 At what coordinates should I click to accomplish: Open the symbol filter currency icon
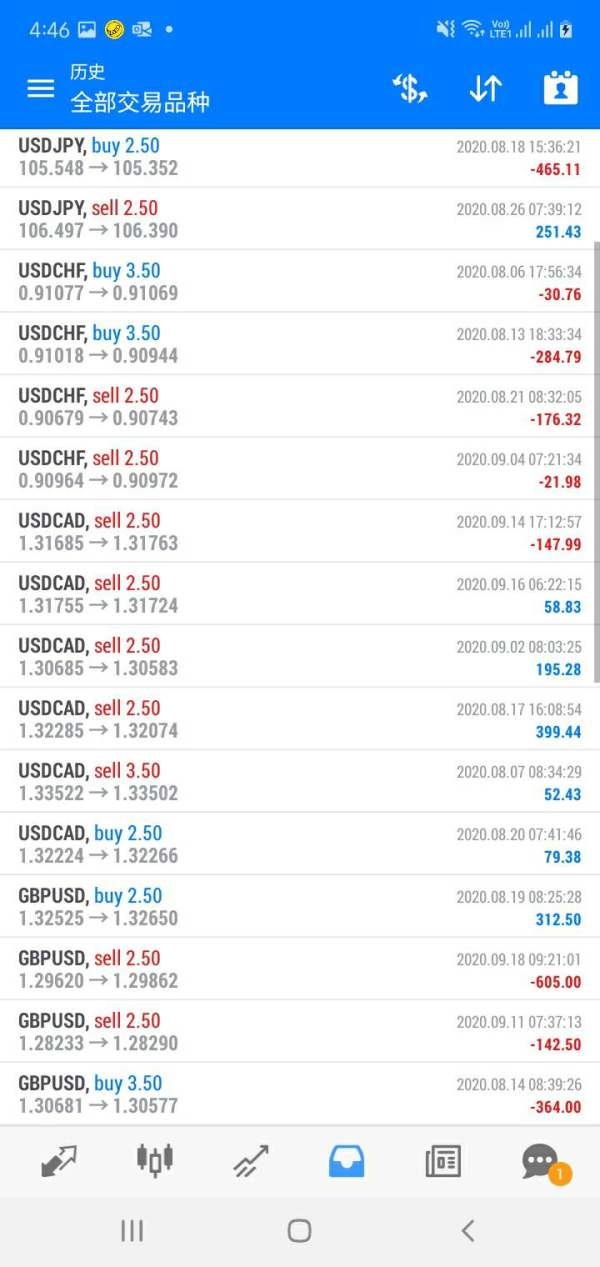pos(409,88)
